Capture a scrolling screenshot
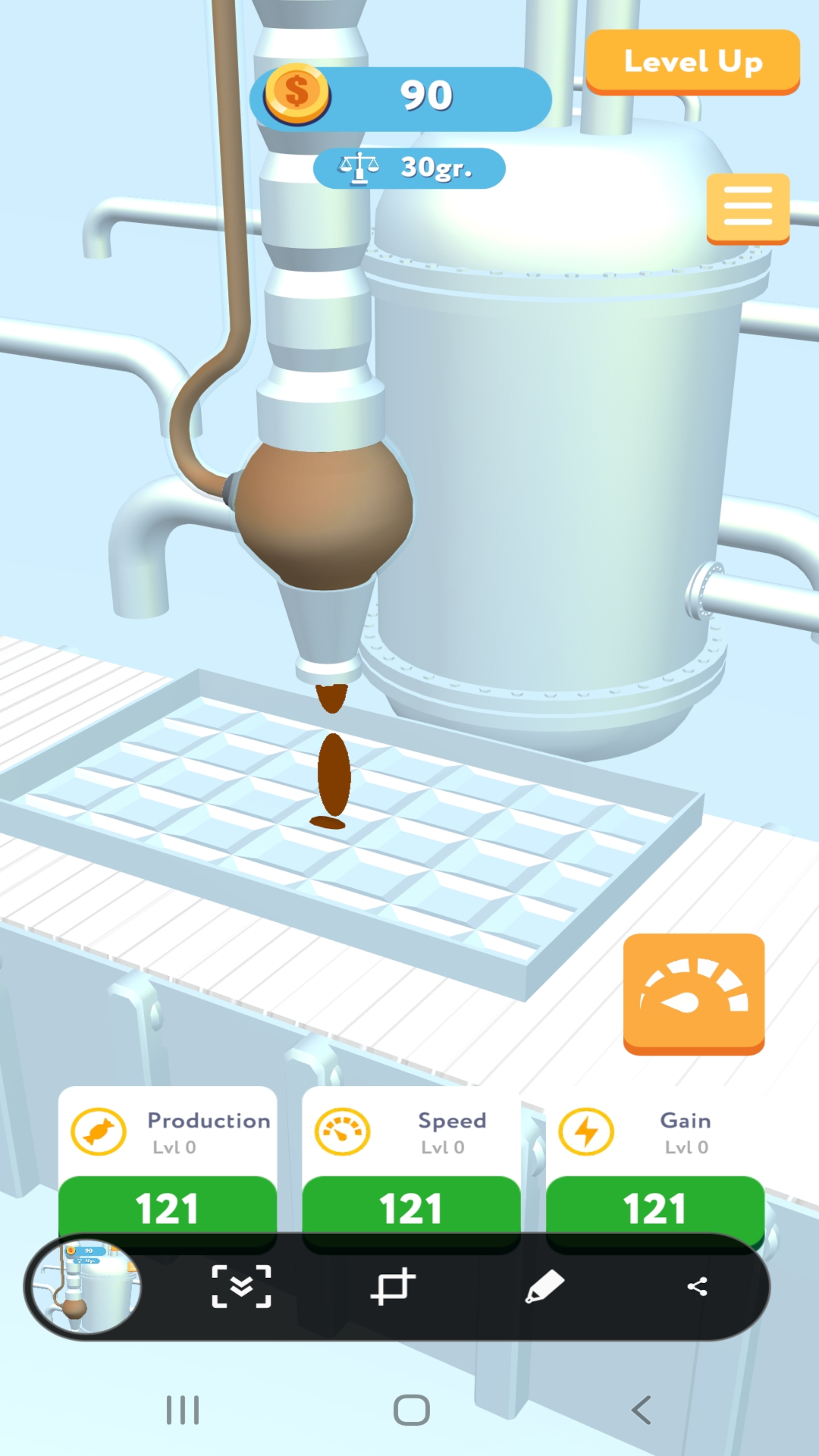The image size is (819, 1456). tap(241, 1287)
